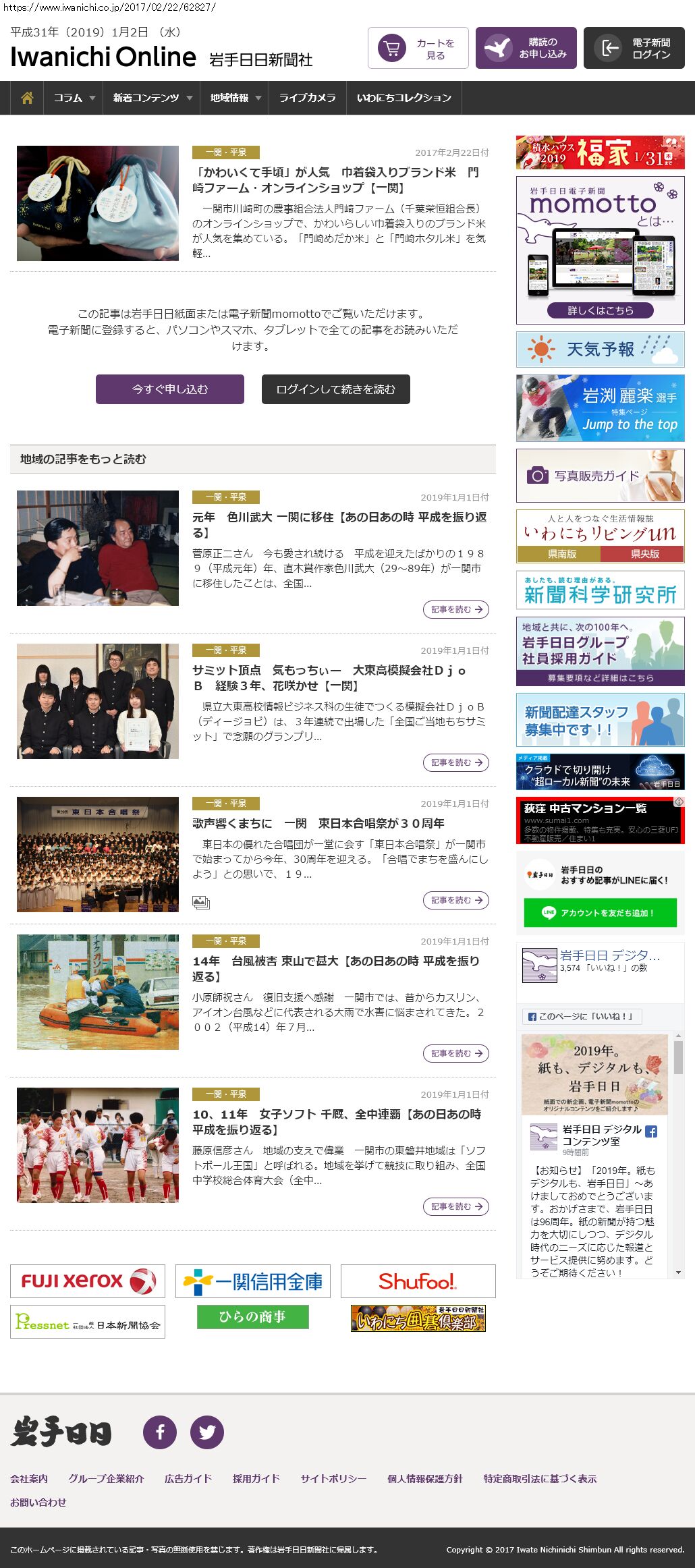Tap the 今すぐ申し込む button
The width and height of the screenshot is (695, 1568).
pos(169,389)
